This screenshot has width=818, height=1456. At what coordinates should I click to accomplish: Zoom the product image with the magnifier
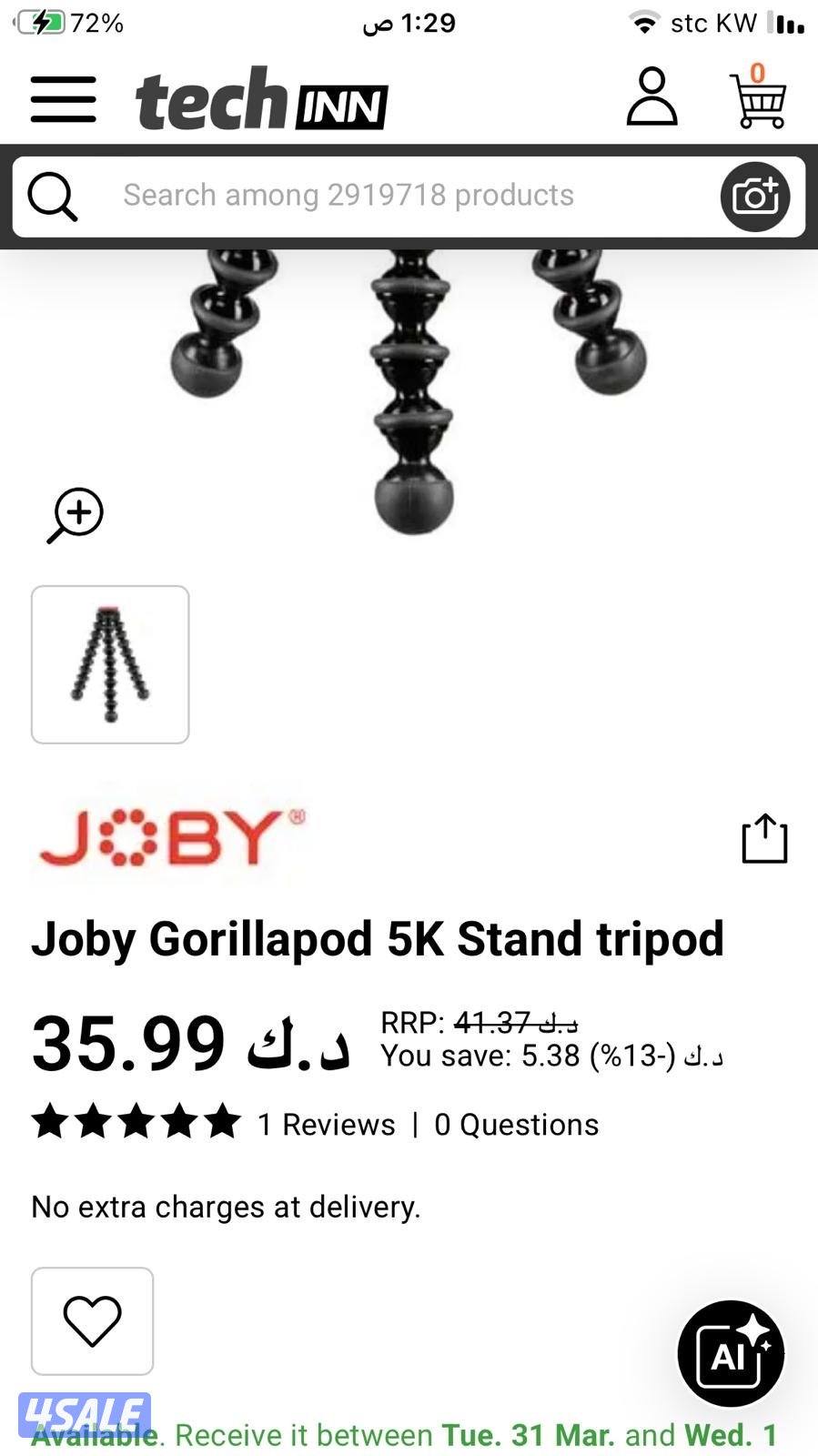[x=76, y=515]
